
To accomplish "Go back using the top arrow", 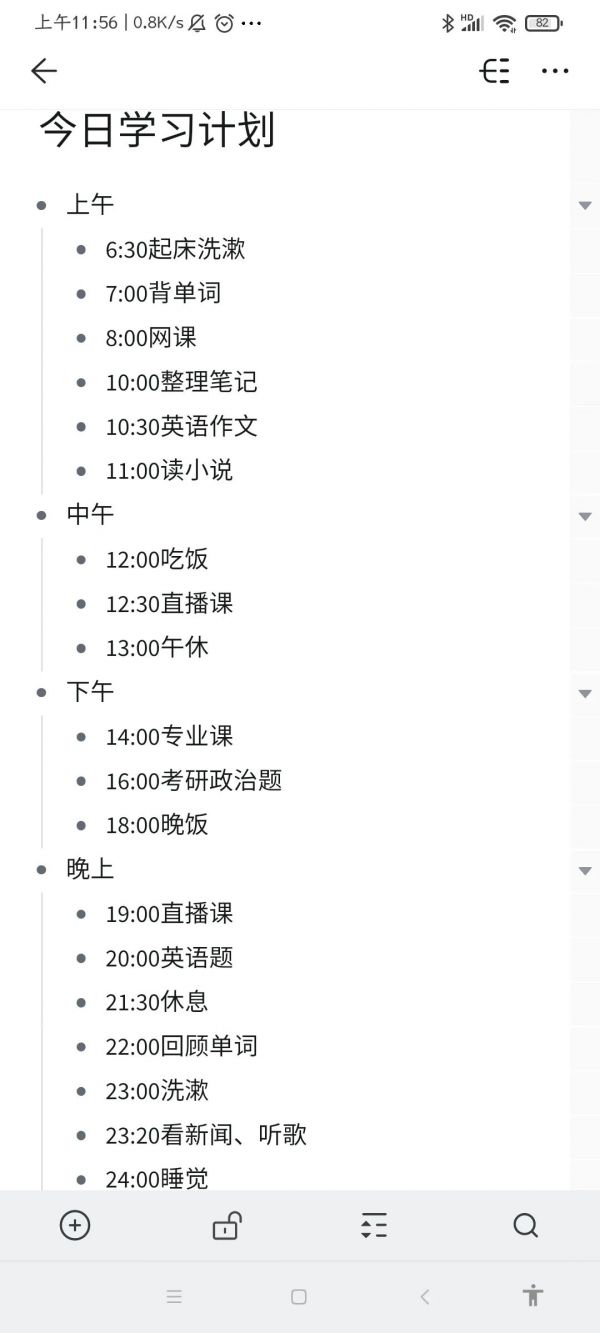I will tap(44, 71).
